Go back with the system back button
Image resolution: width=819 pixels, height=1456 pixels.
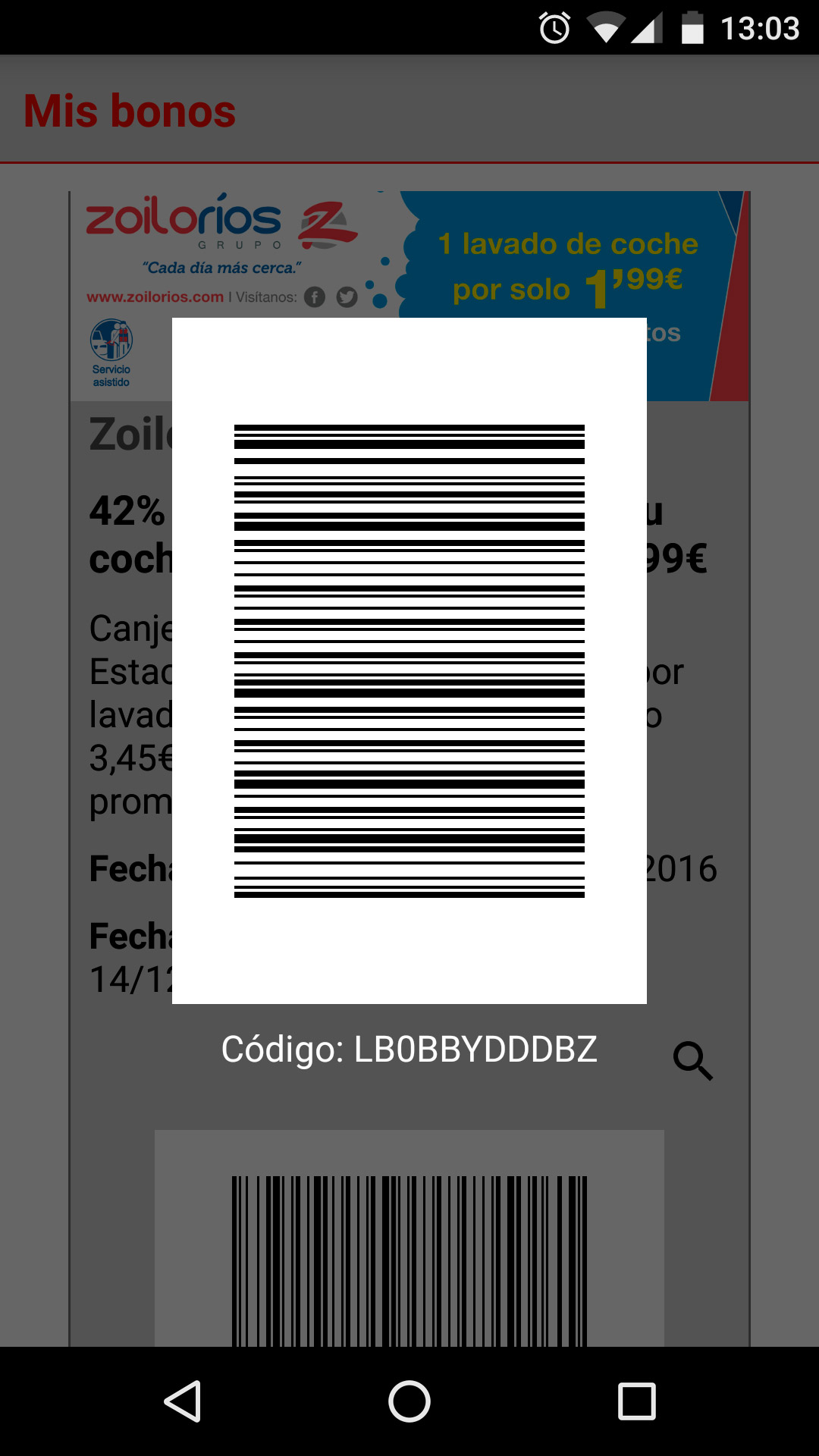[x=183, y=1401]
